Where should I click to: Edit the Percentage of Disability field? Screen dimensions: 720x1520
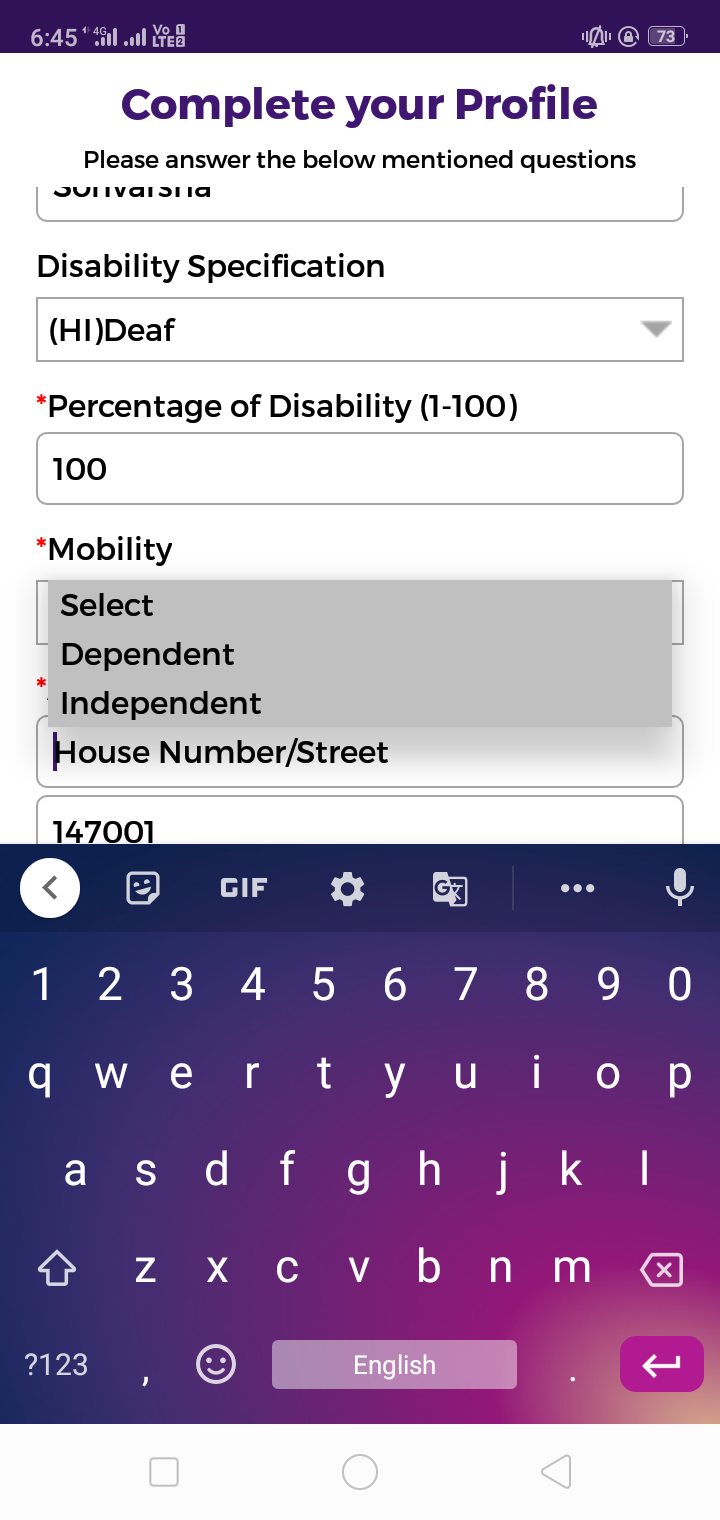click(360, 468)
